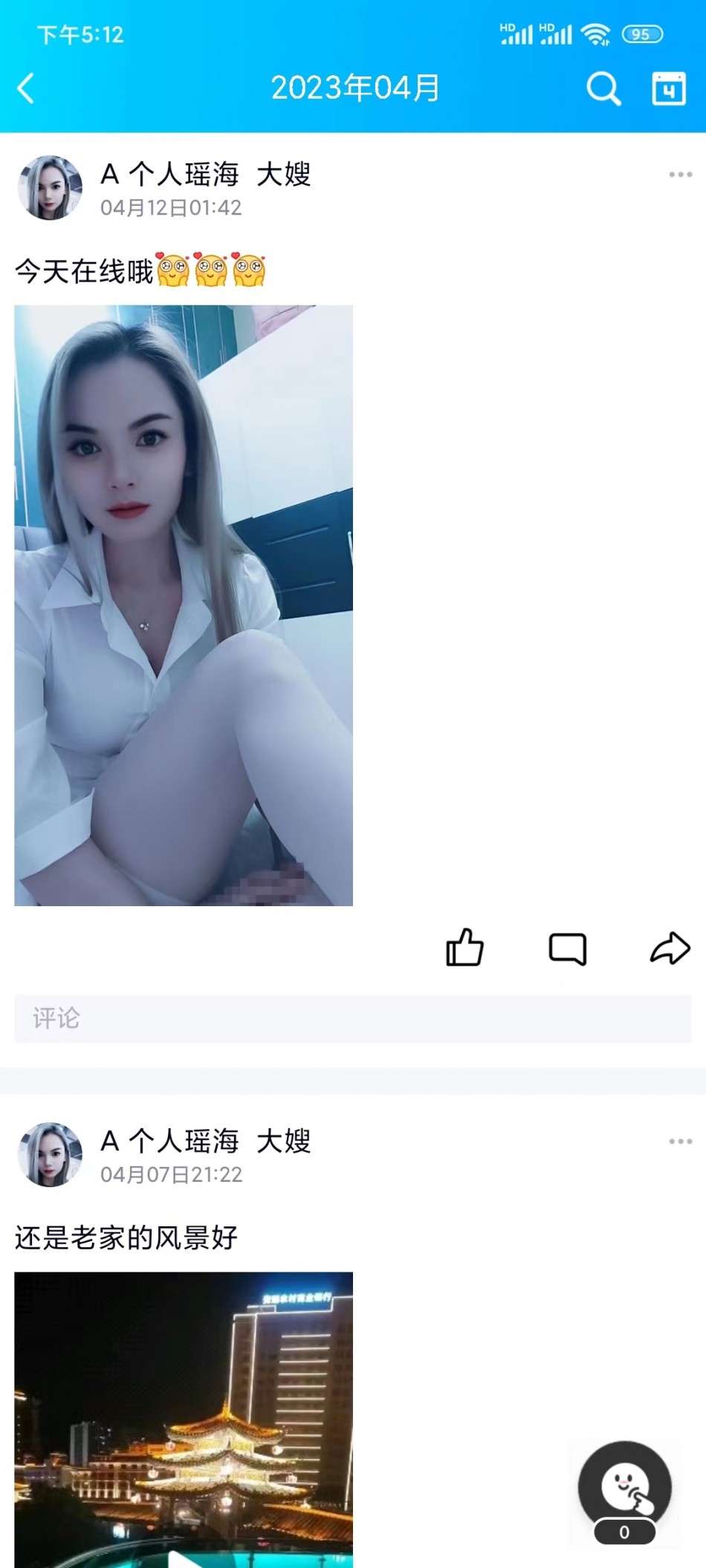Go back with the top-left arrow
Image resolution: width=706 pixels, height=1568 pixels.
[27, 88]
